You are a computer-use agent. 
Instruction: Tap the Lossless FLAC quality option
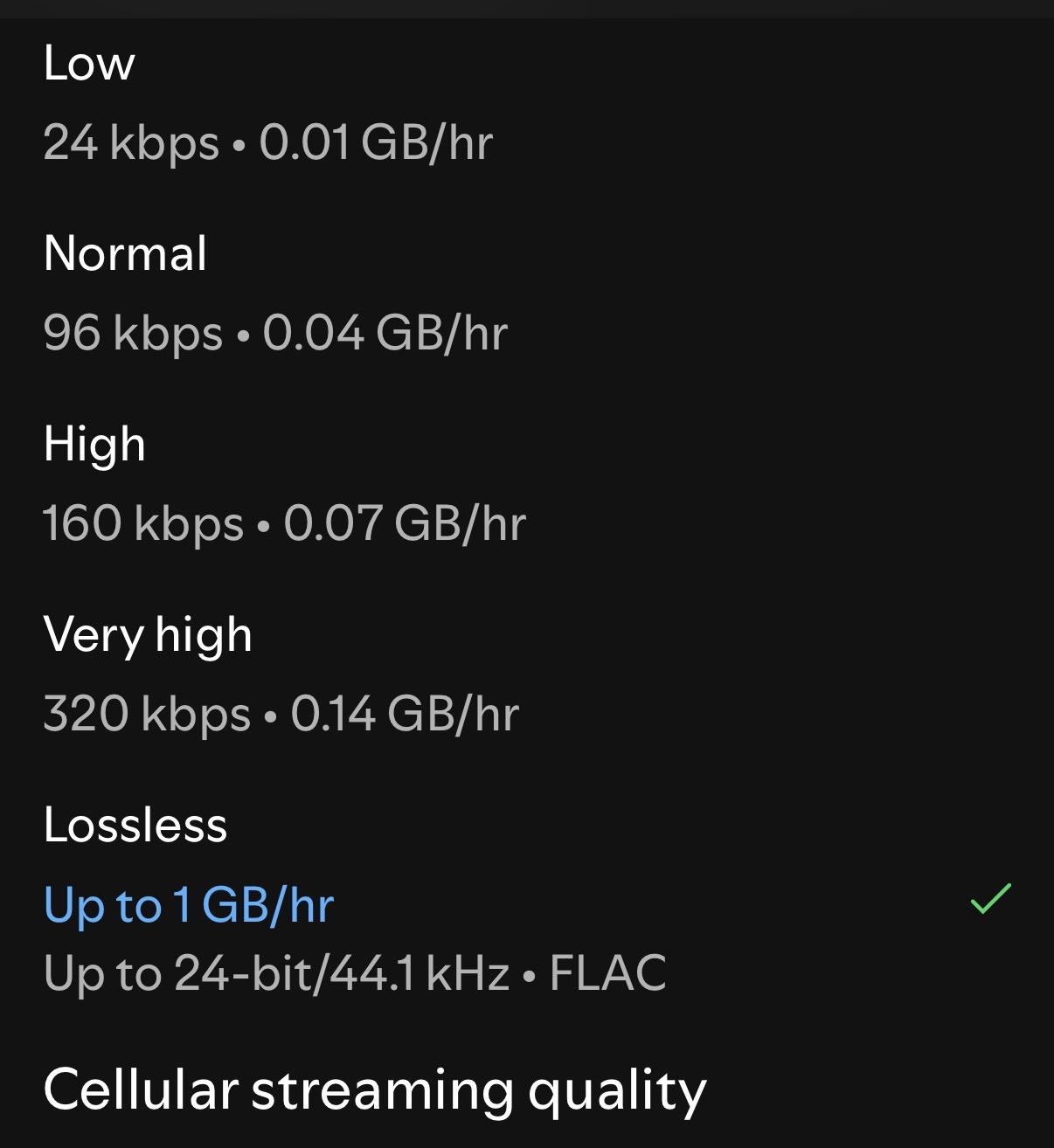click(x=354, y=900)
